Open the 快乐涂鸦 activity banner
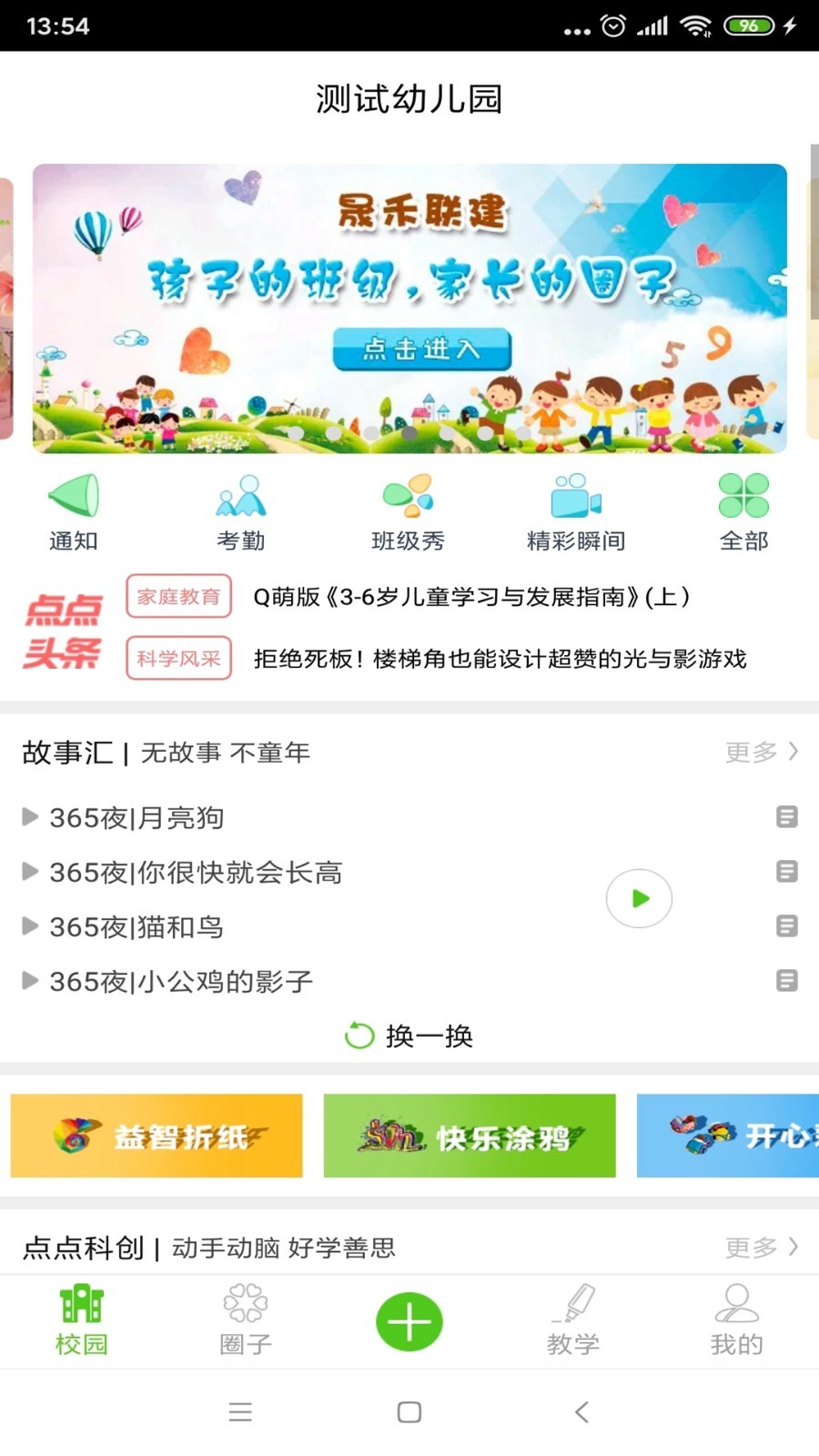The height and width of the screenshot is (1456, 819). point(469,1136)
